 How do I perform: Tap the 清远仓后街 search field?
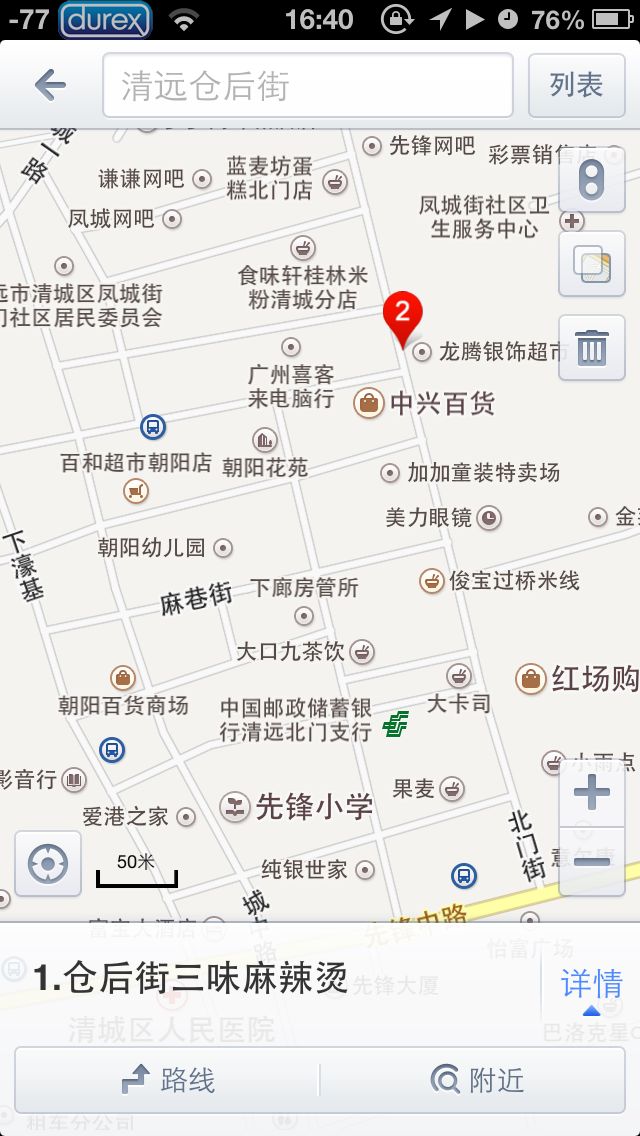pos(308,85)
